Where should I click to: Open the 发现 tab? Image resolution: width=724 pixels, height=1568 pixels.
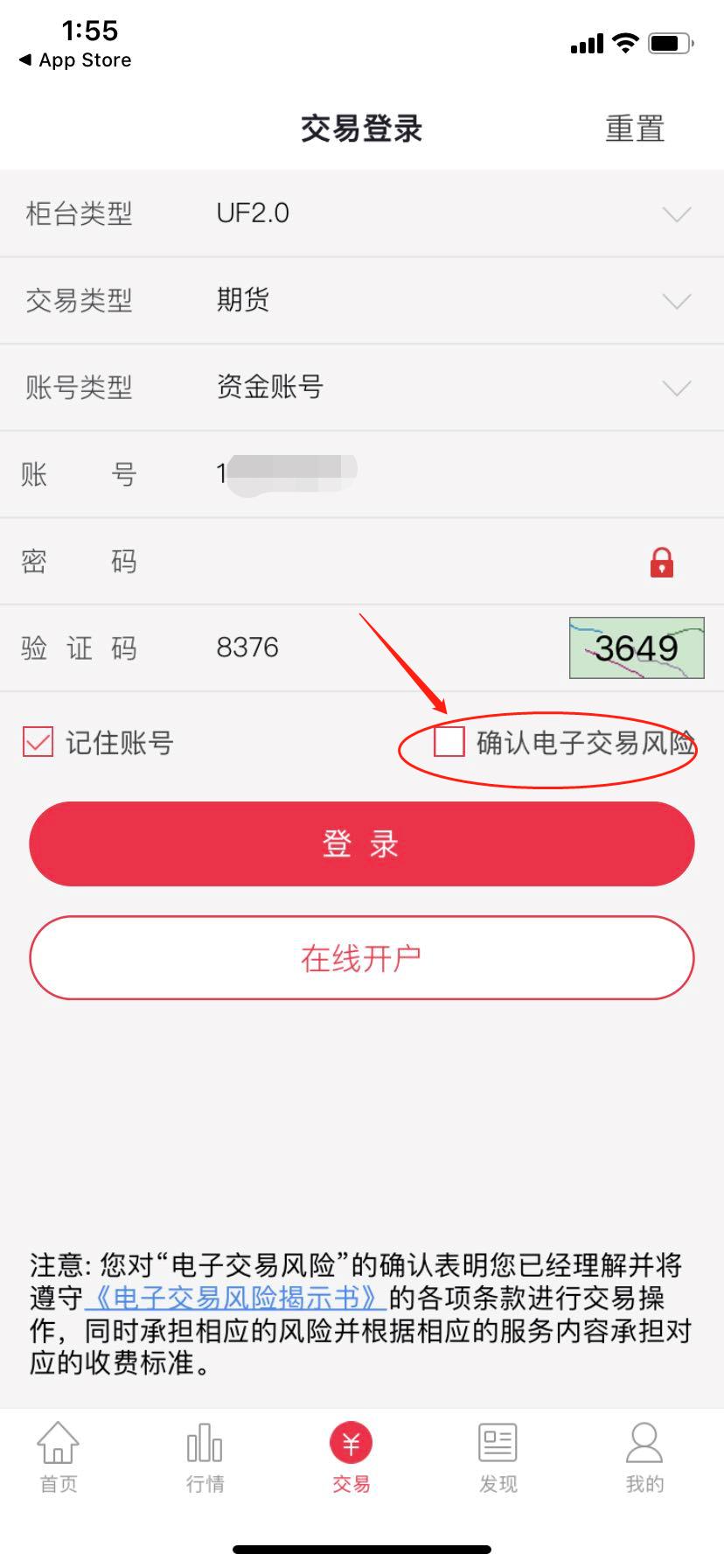point(498,1458)
